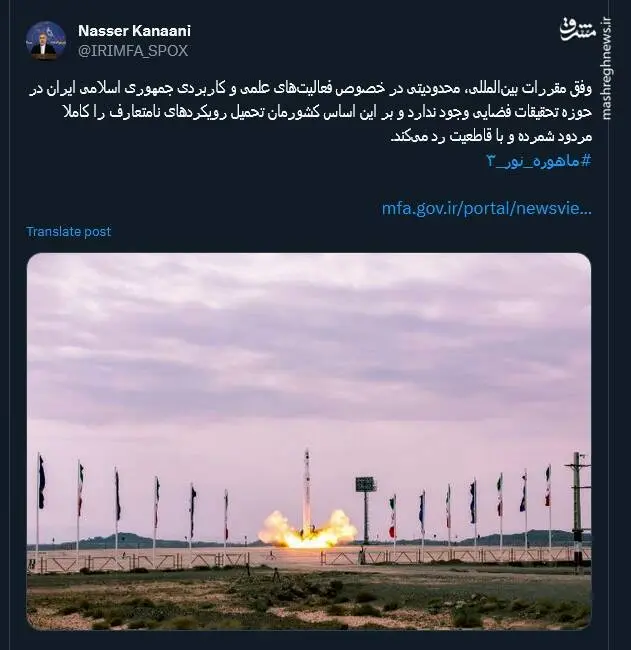Open the rocket launch photo
631x650 pixels.
pyautogui.click(x=308, y=440)
